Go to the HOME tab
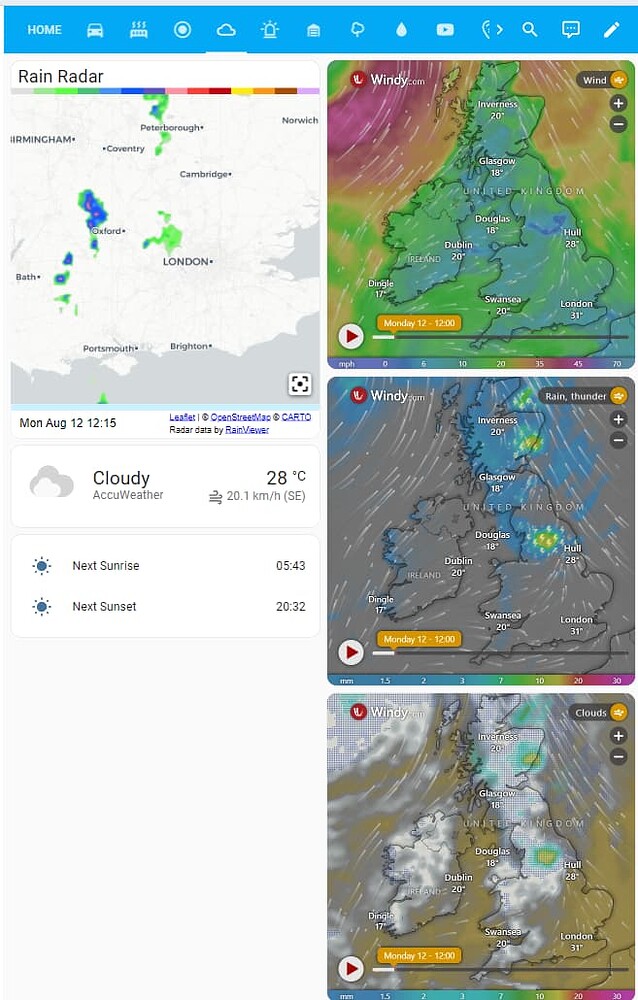Screen dimensions: 638x1000 pyautogui.click(x=44, y=30)
